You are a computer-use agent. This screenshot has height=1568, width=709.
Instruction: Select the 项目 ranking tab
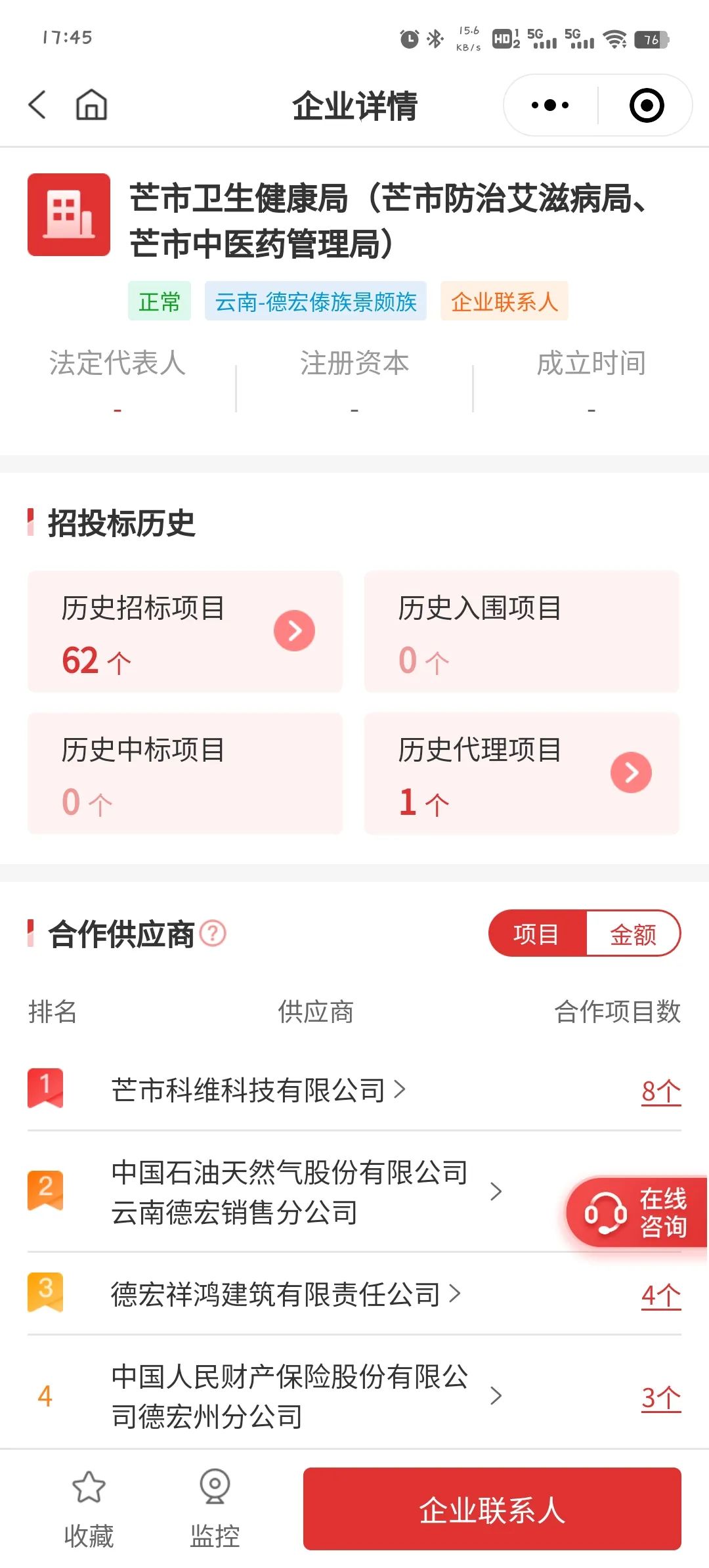click(x=537, y=934)
